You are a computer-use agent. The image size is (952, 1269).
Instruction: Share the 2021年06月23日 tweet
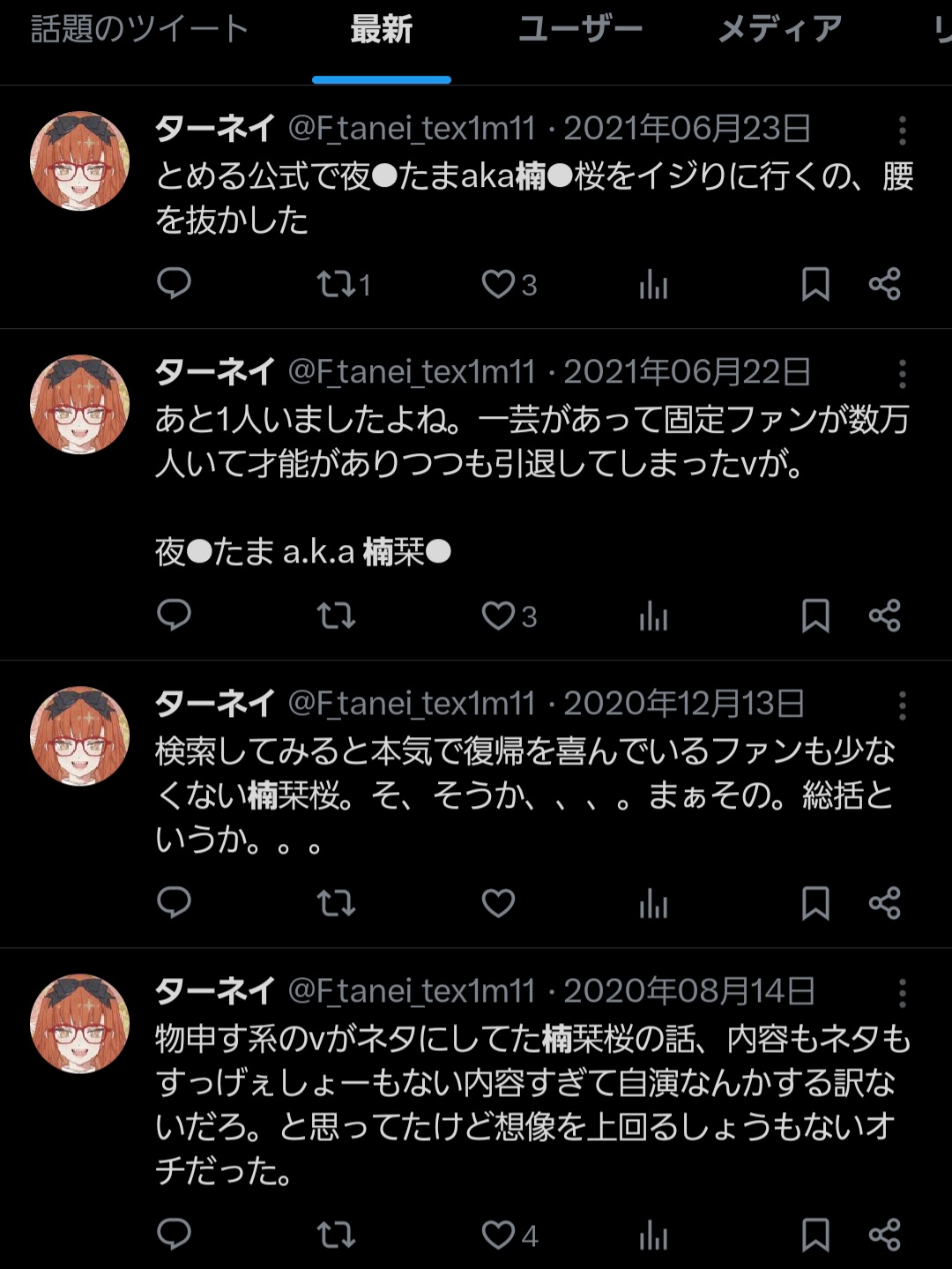pos(884,284)
